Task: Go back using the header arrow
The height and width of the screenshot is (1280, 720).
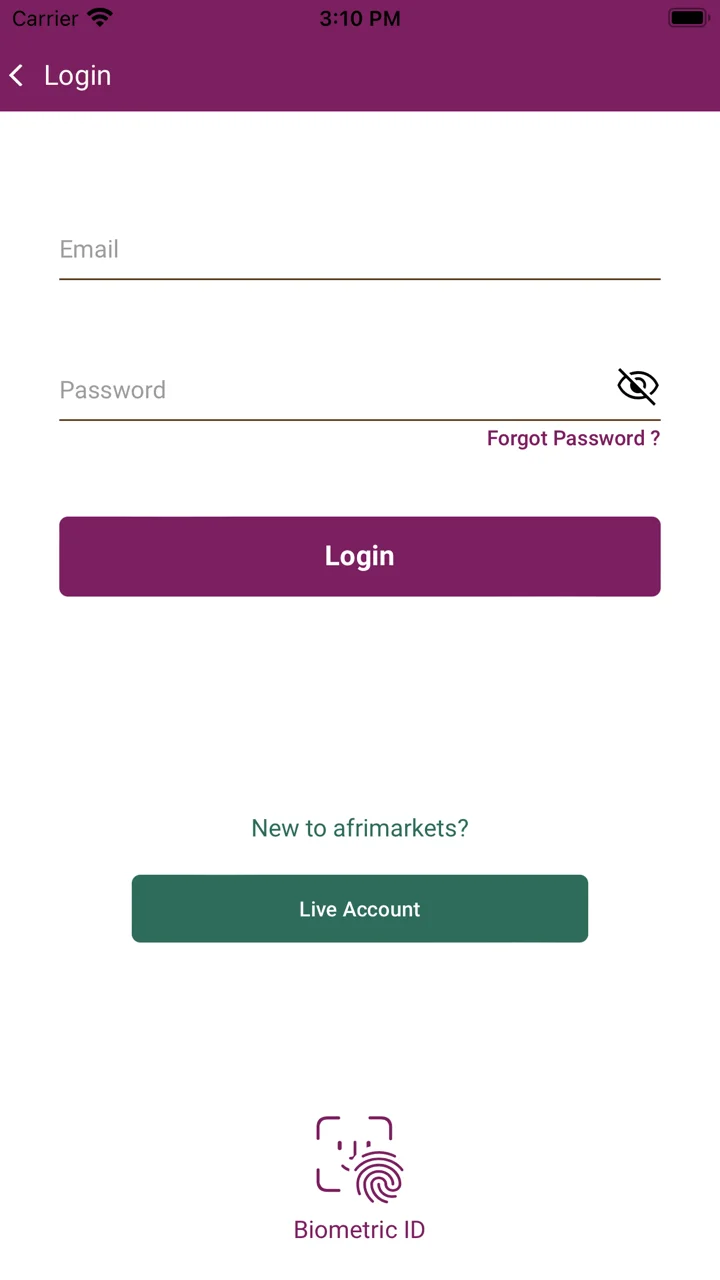Action: pos(17,76)
